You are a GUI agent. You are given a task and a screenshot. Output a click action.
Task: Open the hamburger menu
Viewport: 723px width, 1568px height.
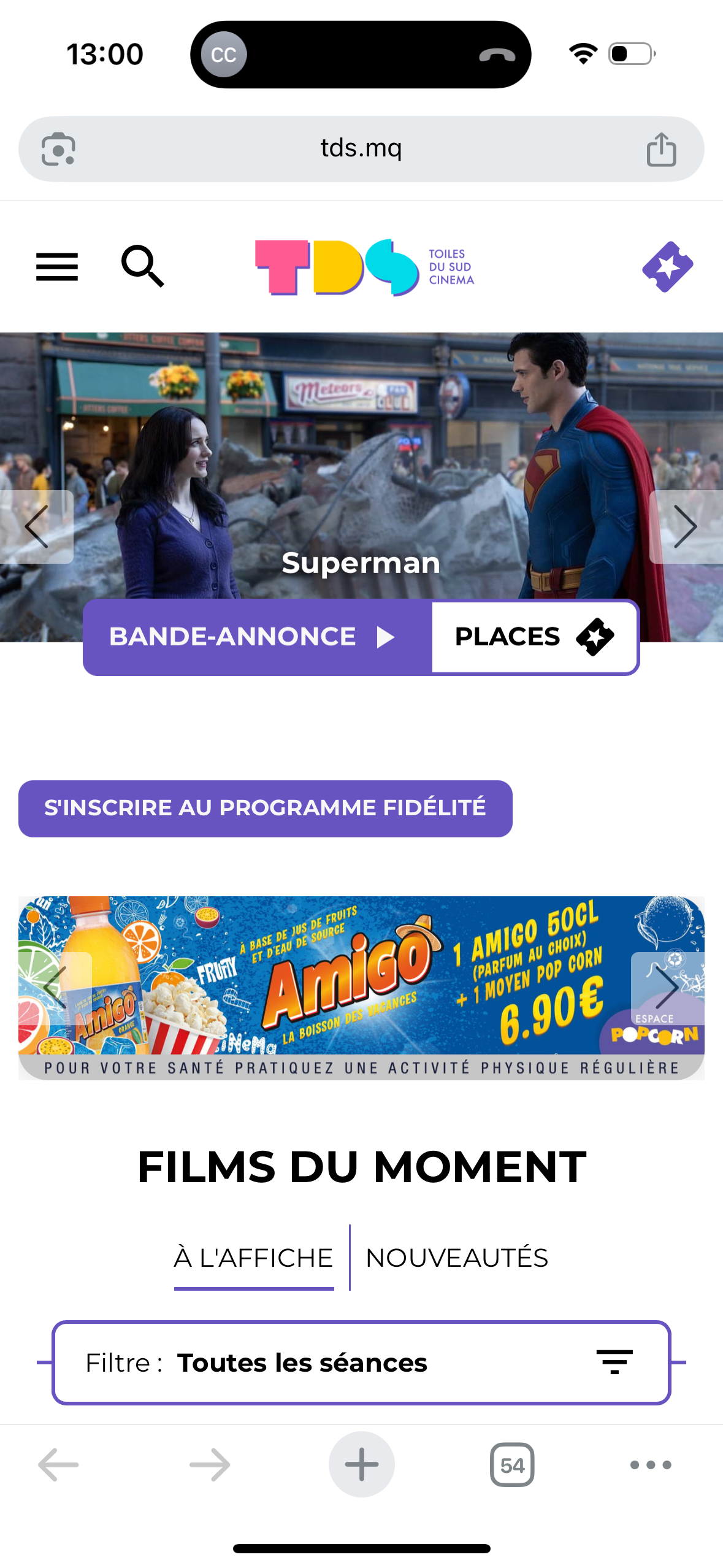click(x=57, y=267)
